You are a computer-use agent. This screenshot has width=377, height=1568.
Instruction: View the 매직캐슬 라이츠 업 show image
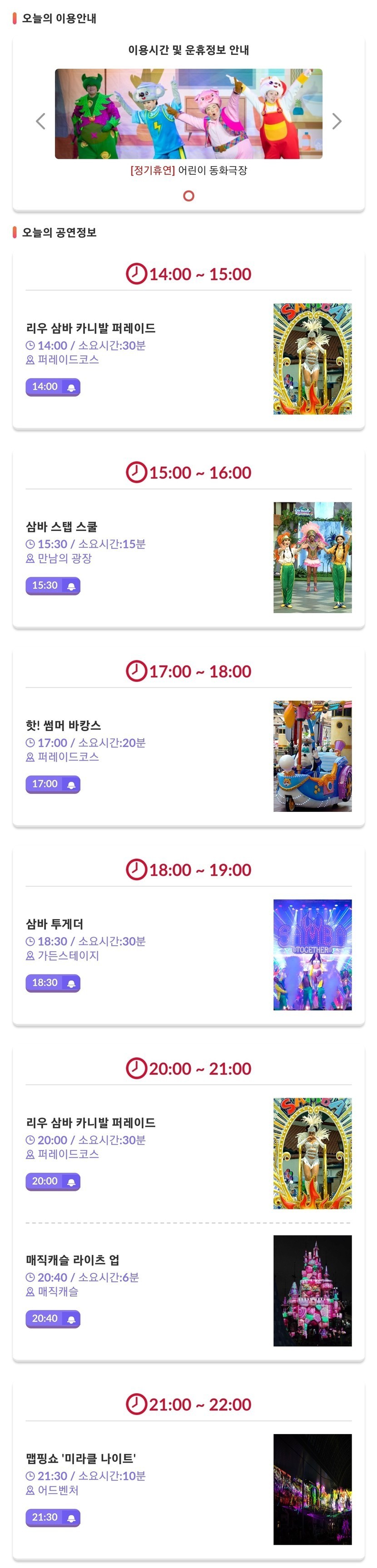(x=313, y=1290)
